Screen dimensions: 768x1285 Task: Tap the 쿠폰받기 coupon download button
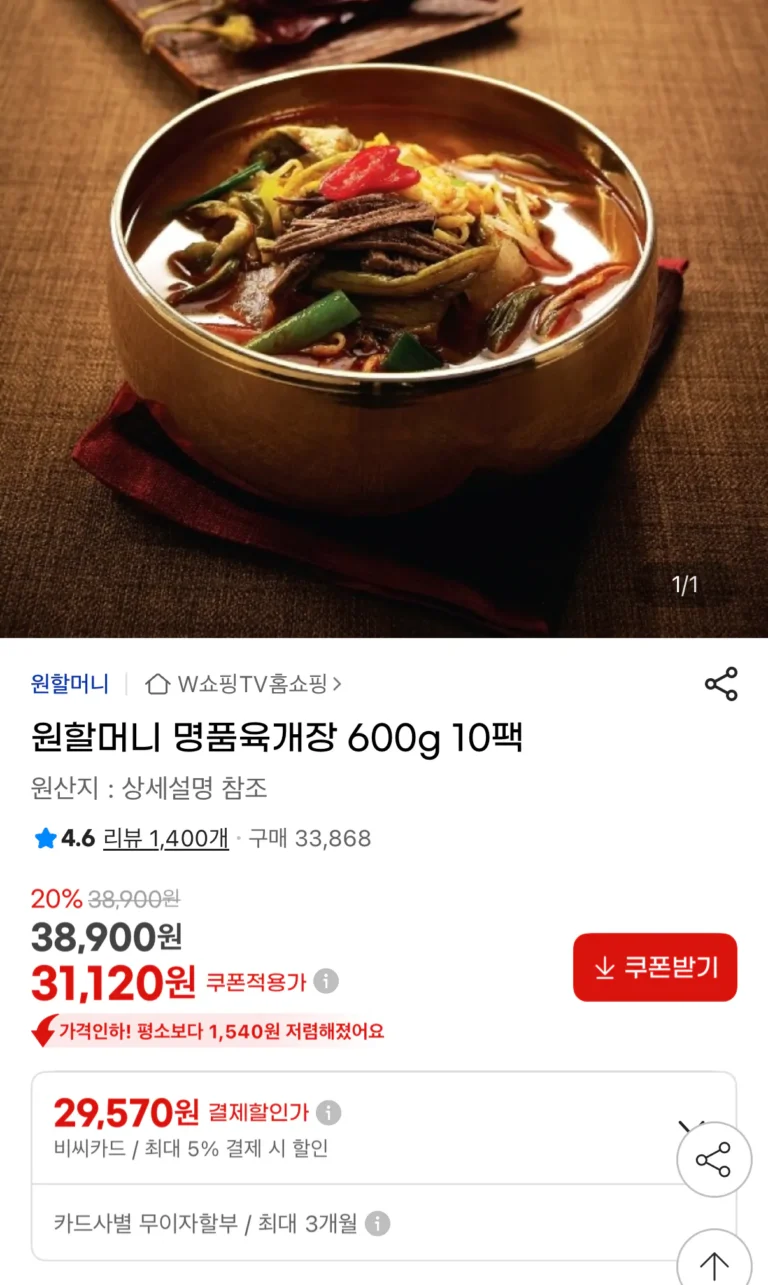[654, 967]
